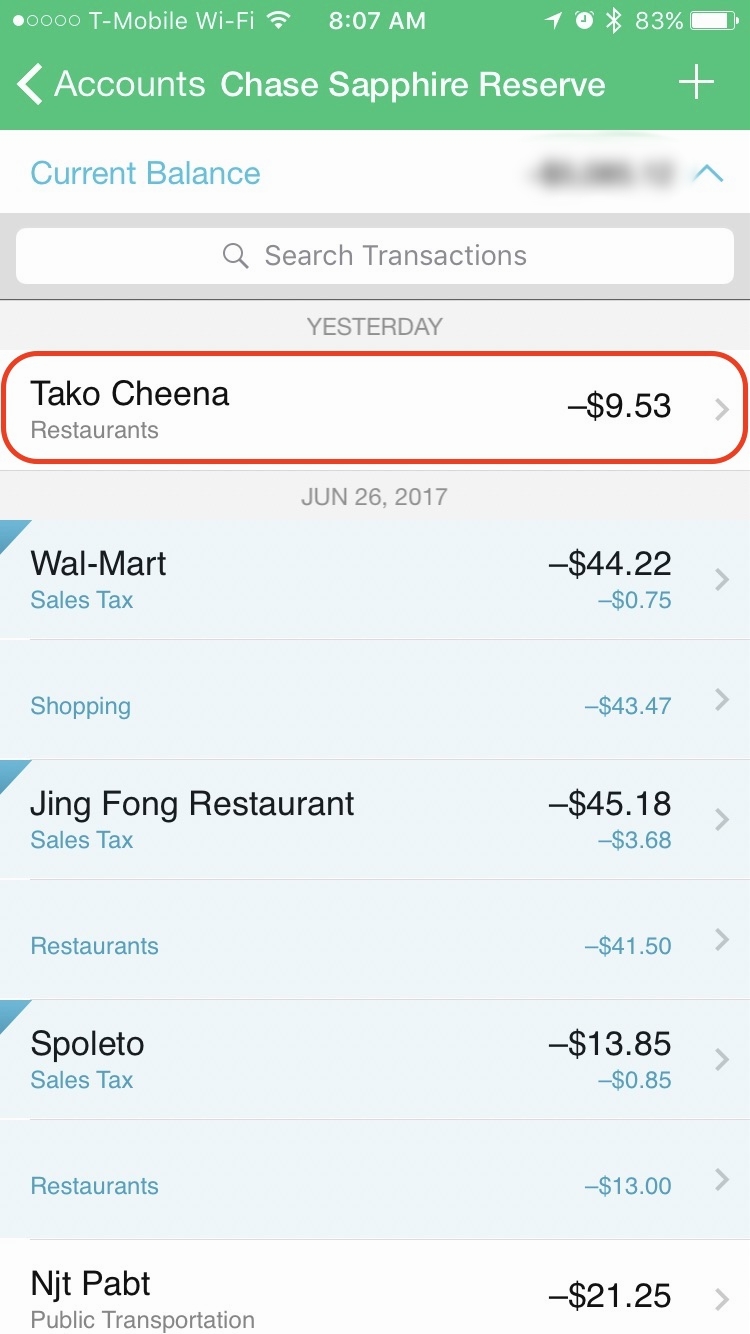This screenshot has width=750, height=1334.
Task: Add a new transaction with plus icon
Action: (696, 84)
